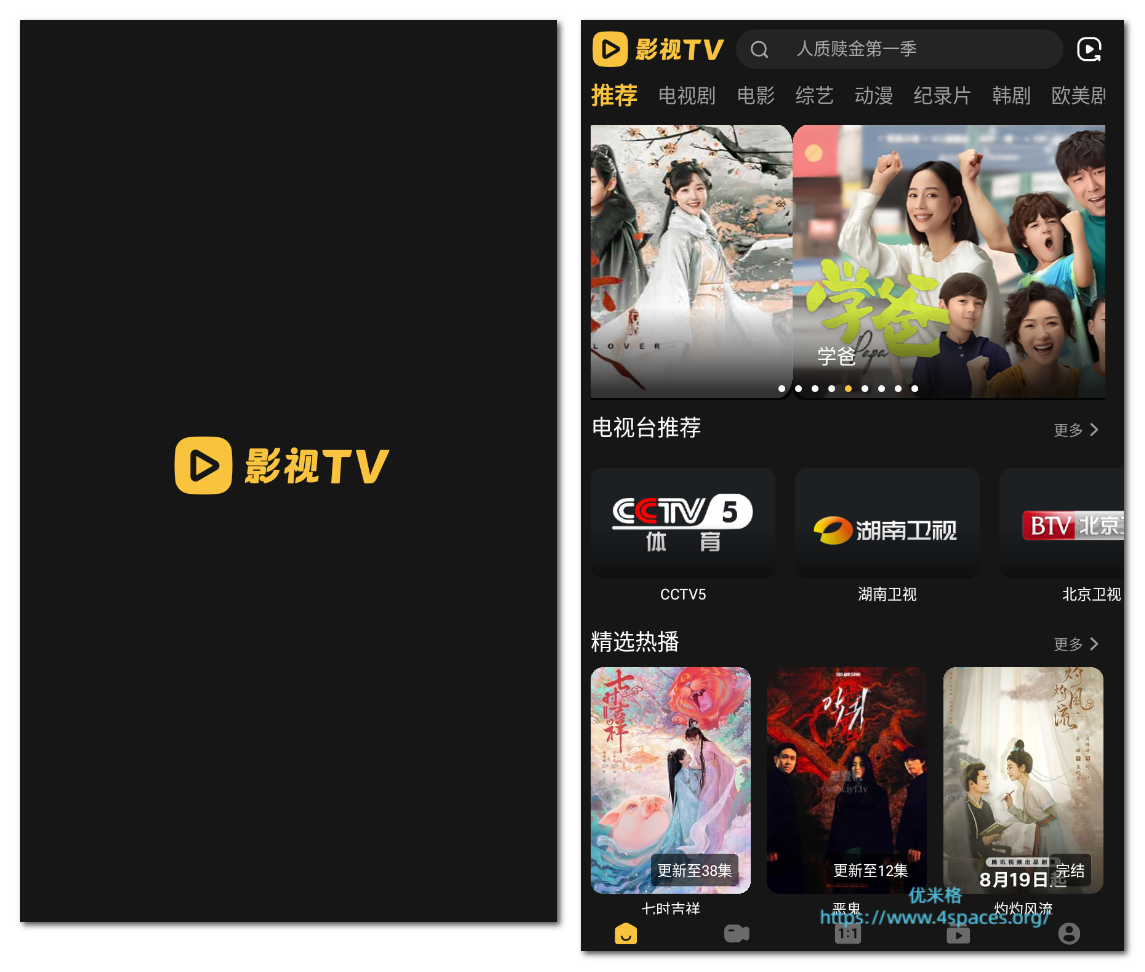
Task: Switch to the 电视剧 tab
Action: [x=687, y=96]
